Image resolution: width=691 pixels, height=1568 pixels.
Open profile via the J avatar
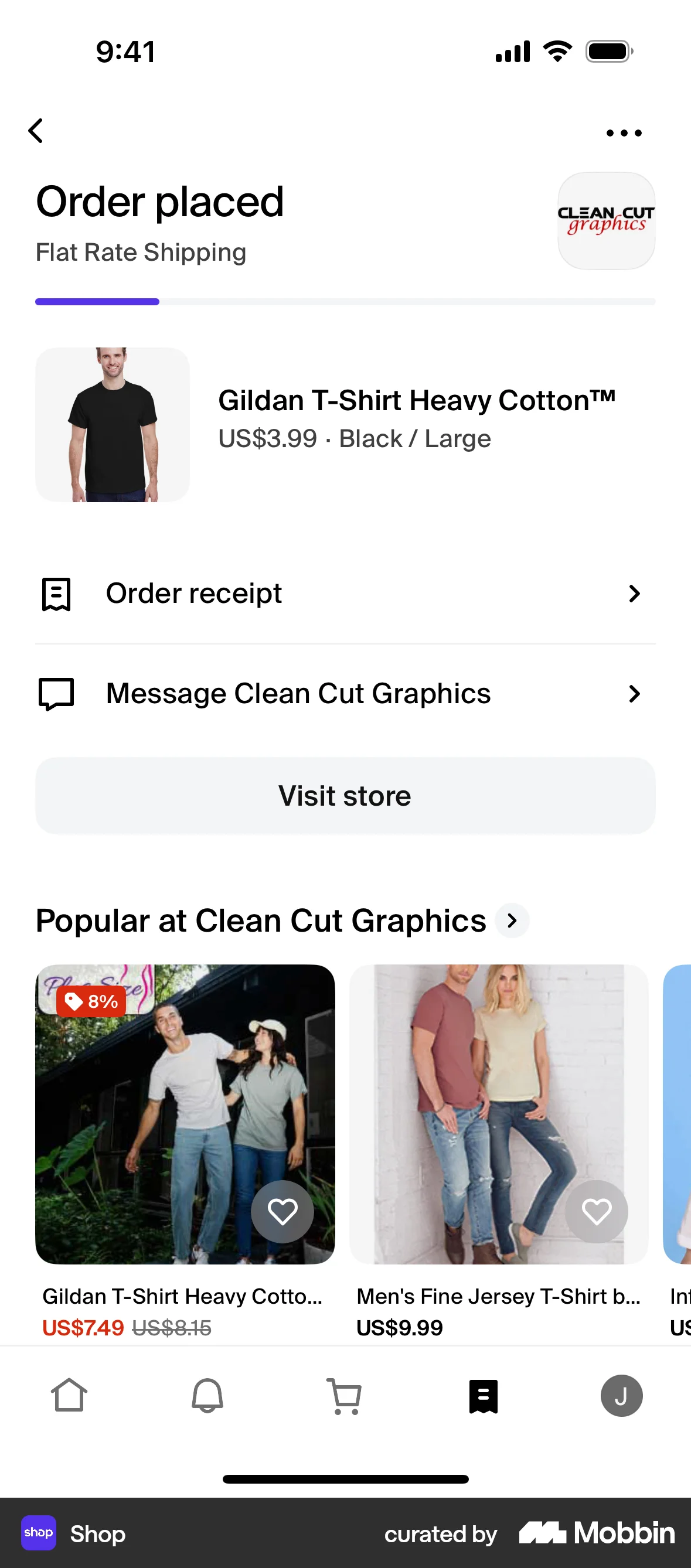pyautogui.click(x=622, y=1395)
